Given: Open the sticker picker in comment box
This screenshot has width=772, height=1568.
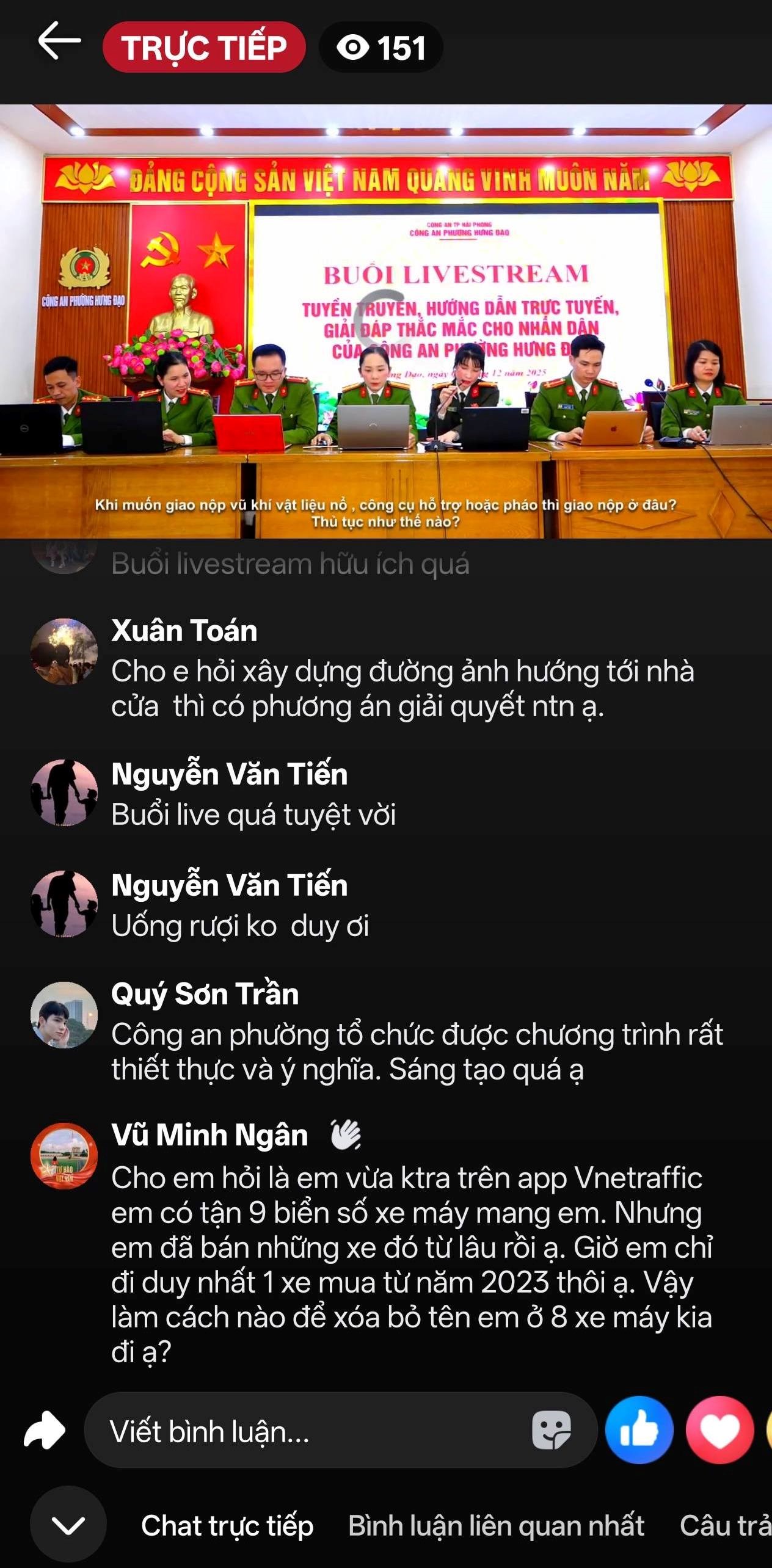Looking at the screenshot, I should (551, 1430).
